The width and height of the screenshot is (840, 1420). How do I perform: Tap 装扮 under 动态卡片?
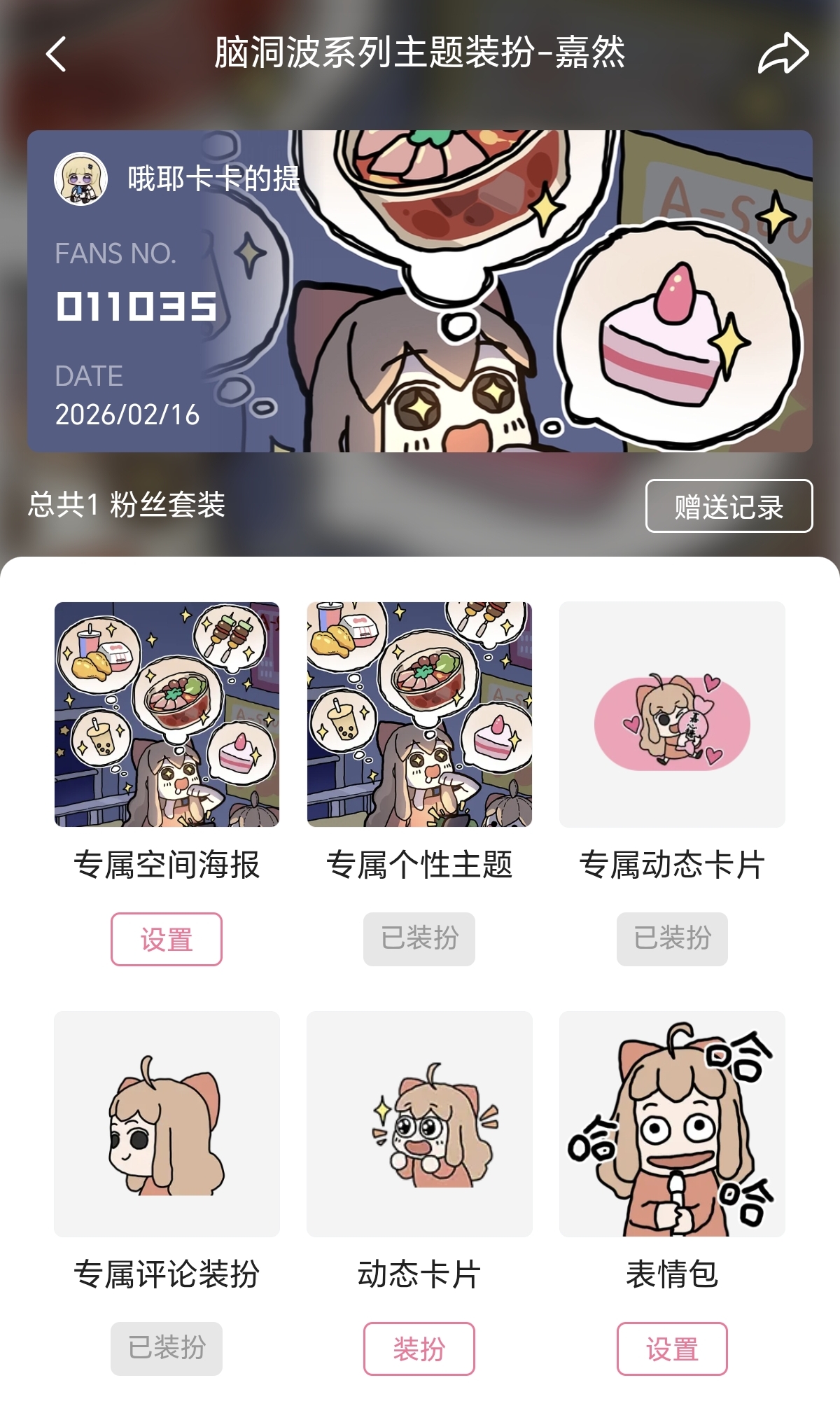pyautogui.click(x=419, y=1349)
